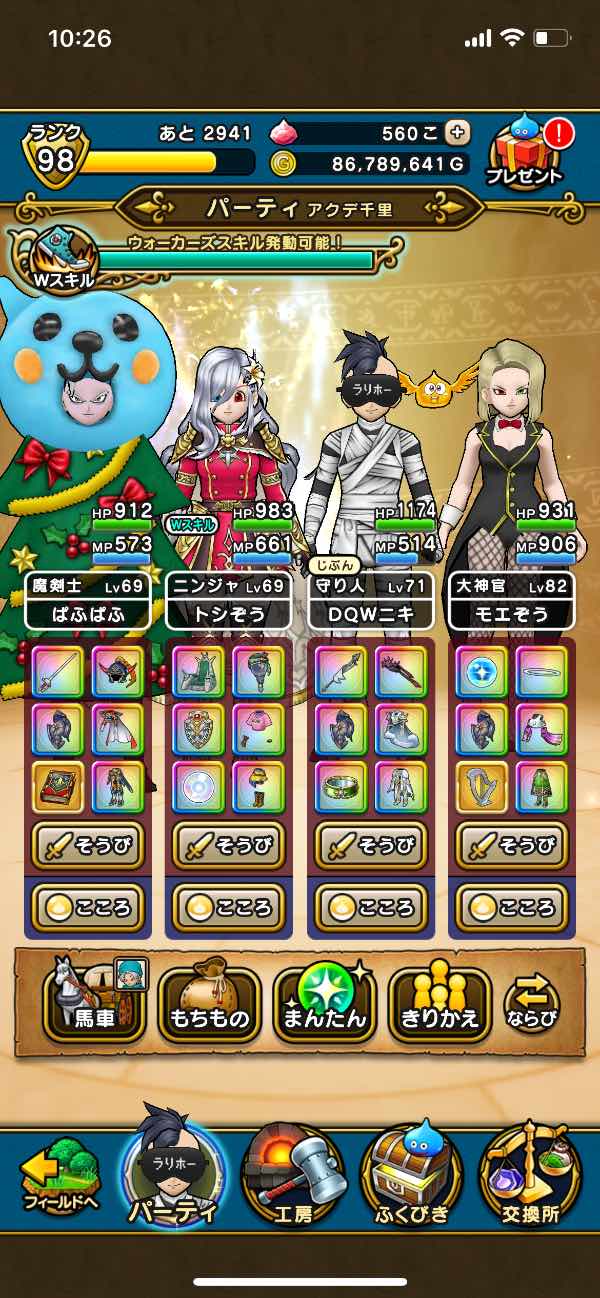Open そうび for DQWニキ
The image size is (600, 1298).
click(371, 846)
